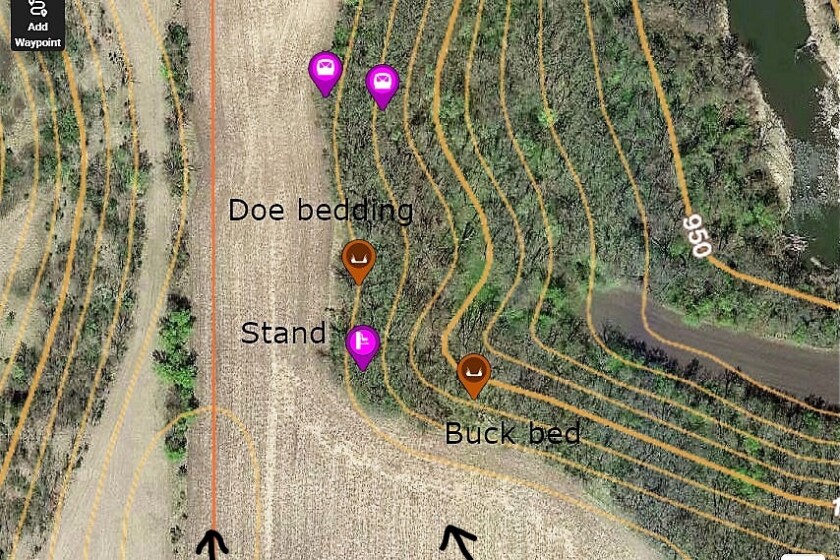Image resolution: width=840 pixels, height=560 pixels.
Task: Open the purple Stand waypoint marker
Action: [363, 343]
